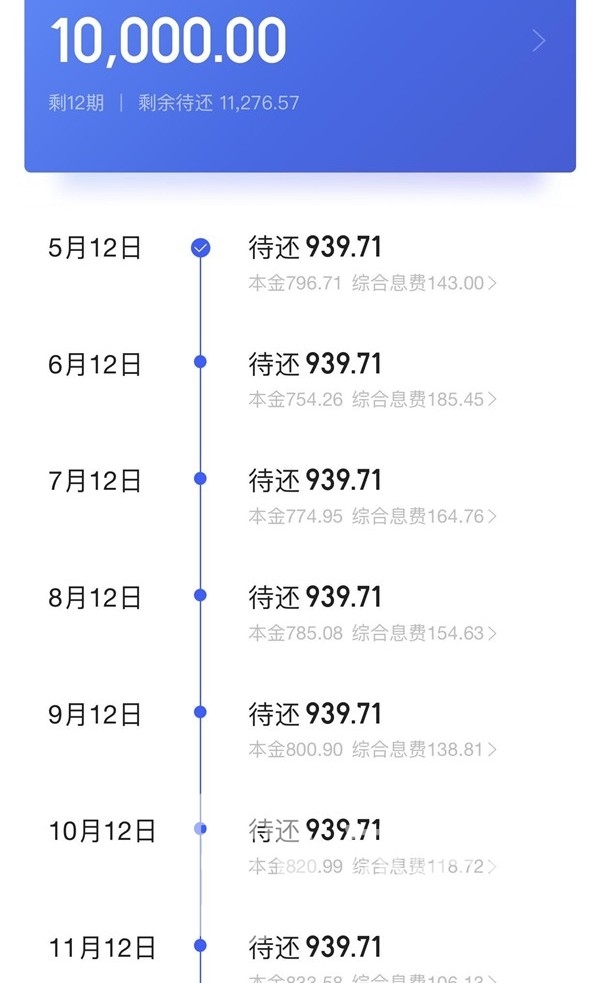Open the May 12 repayment fee breakdown
This screenshot has height=983, width=600.
pos(372,283)
